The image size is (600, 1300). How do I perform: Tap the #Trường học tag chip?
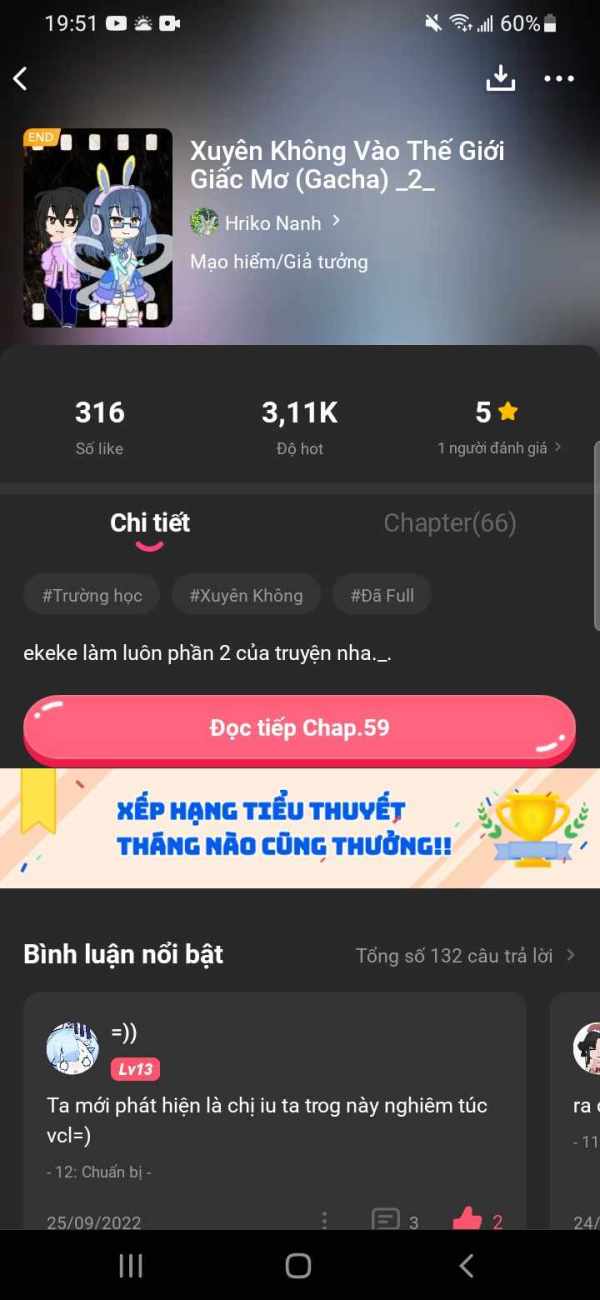pos(92,595)
